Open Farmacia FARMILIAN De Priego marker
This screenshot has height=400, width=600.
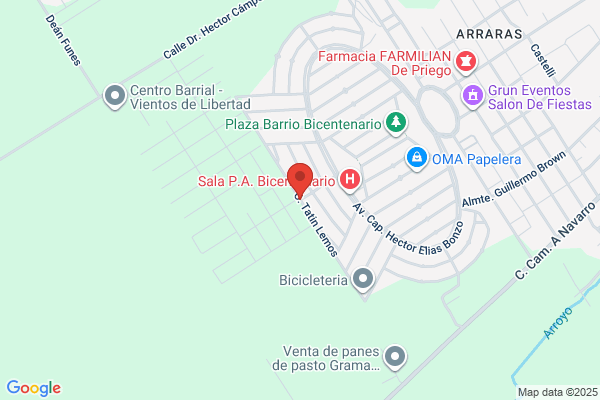click(465, 64)
